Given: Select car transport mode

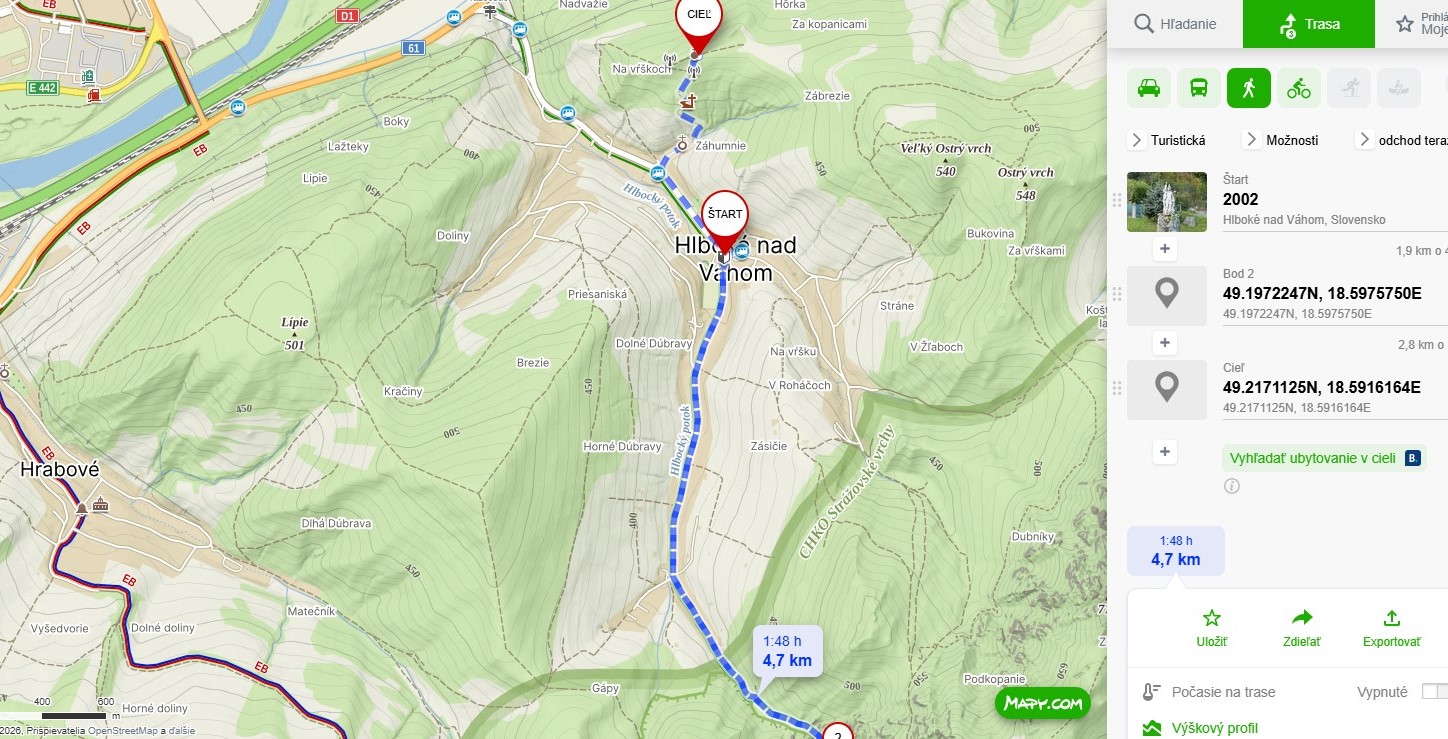Looking at the screenshot, I should point(1149,88).
